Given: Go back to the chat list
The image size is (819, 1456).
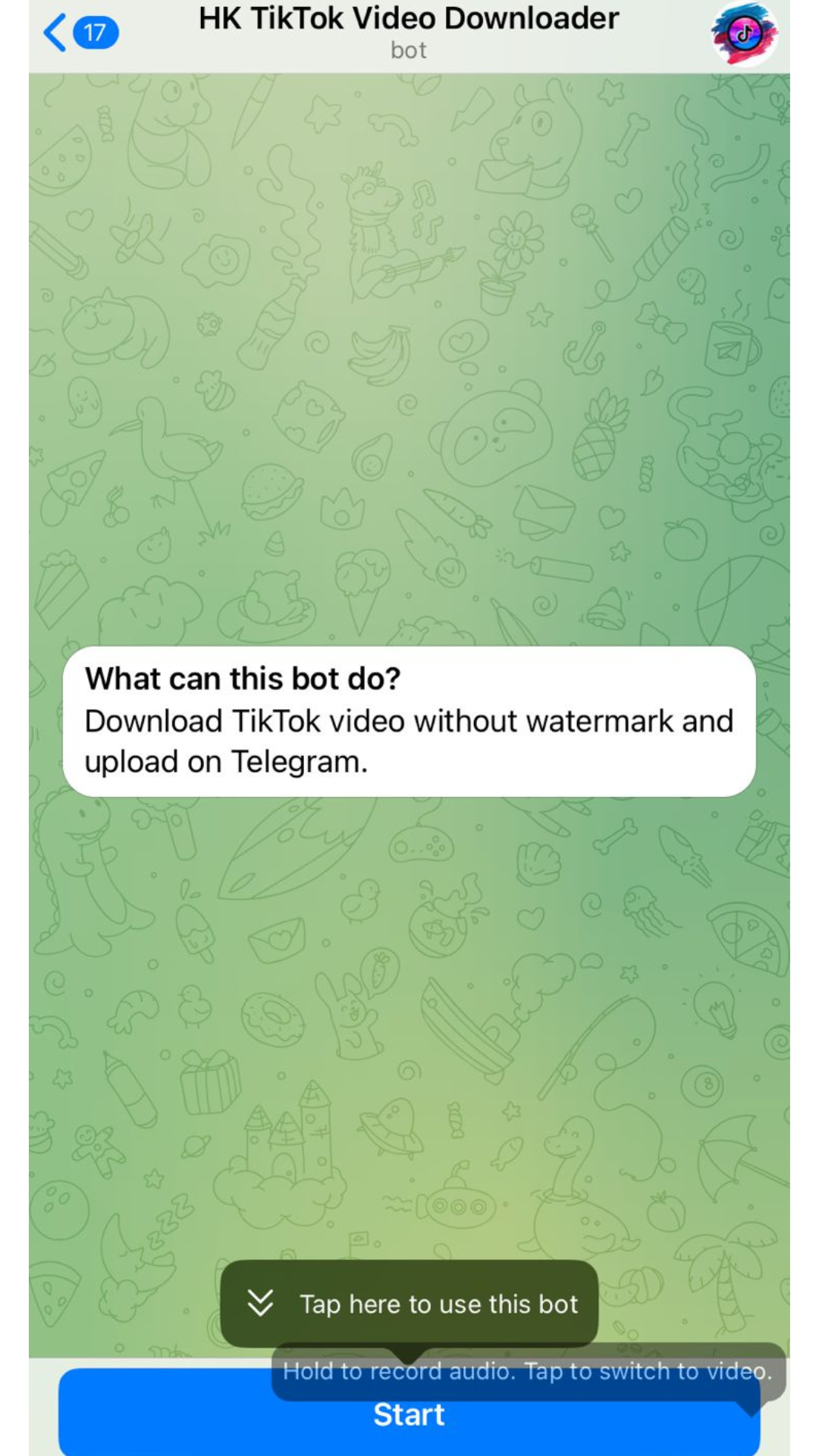Looking at the screenshot, I should [x=79, y=33].
